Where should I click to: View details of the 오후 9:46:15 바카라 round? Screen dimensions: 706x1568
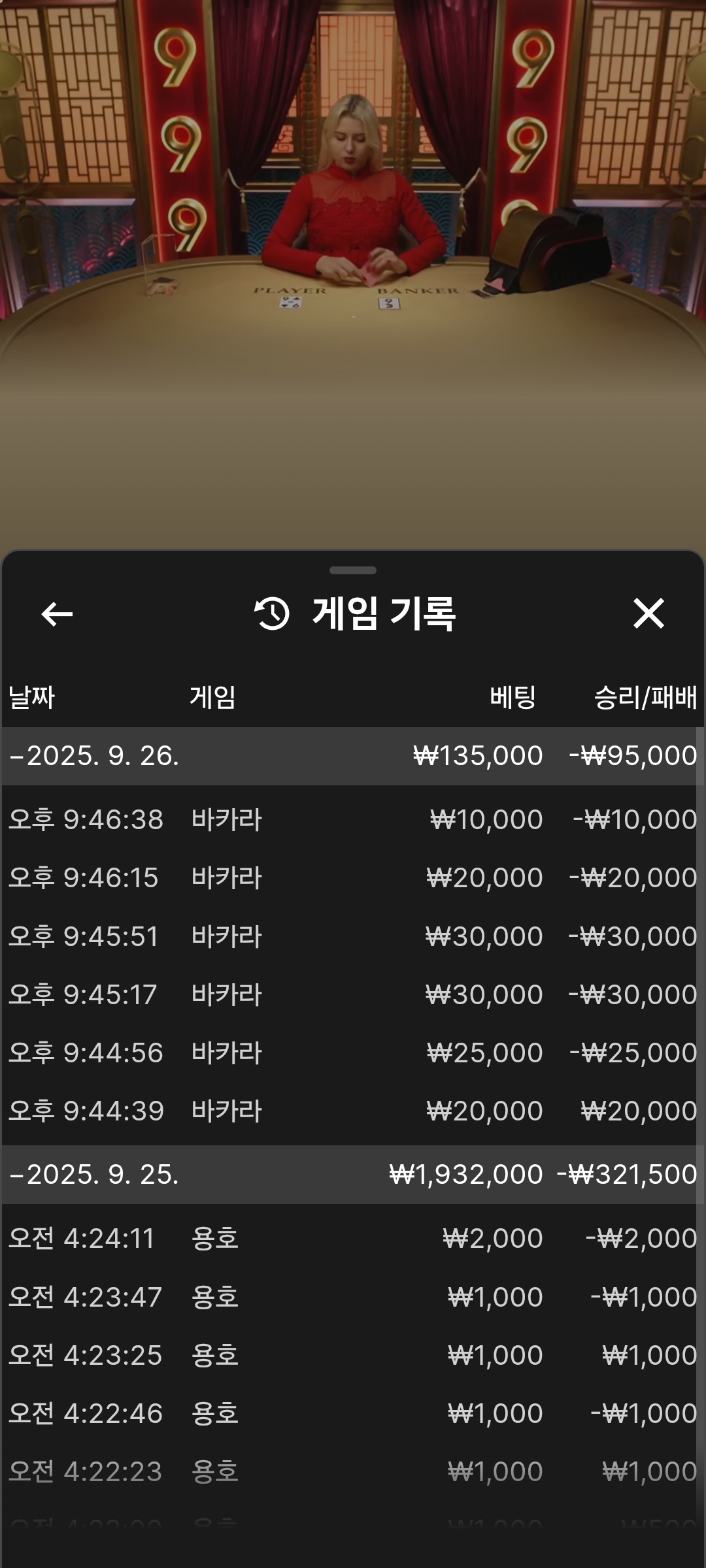click(x=352, y=877)
